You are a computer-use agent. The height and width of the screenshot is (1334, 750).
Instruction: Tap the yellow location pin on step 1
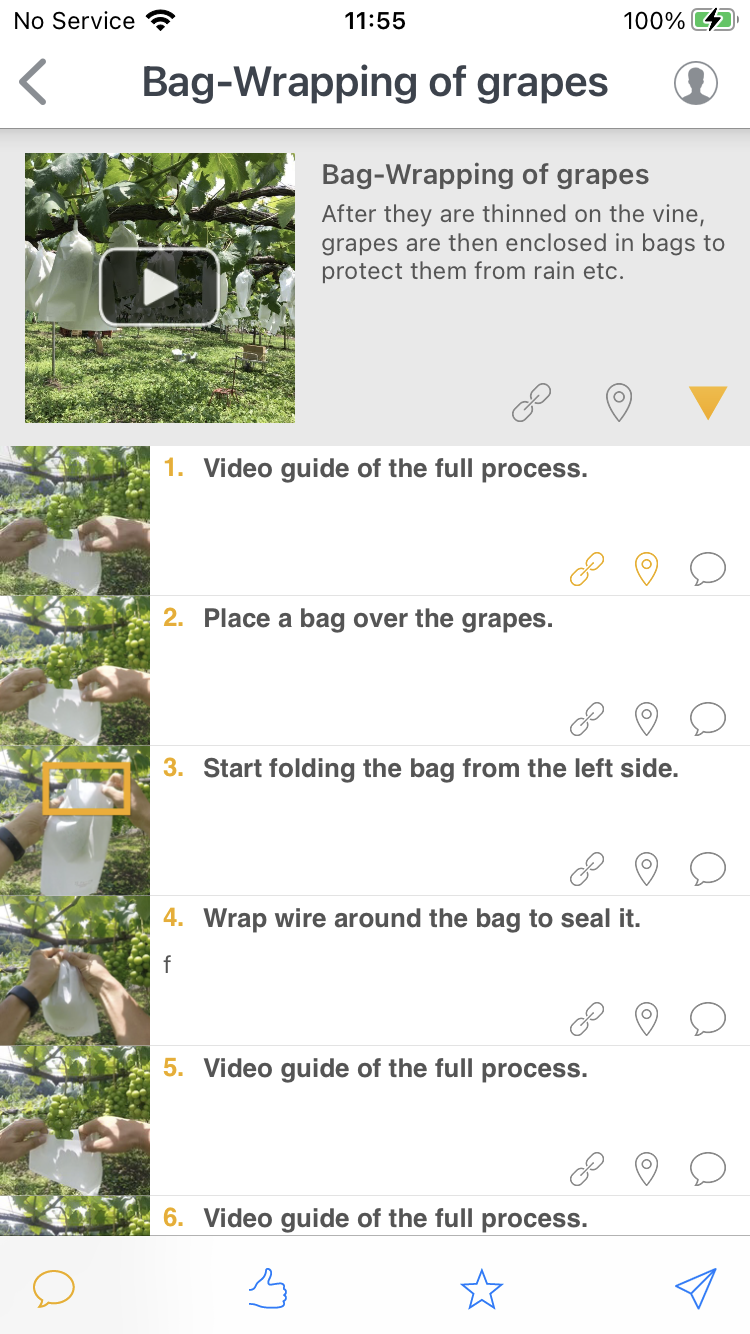pos(647,569)
